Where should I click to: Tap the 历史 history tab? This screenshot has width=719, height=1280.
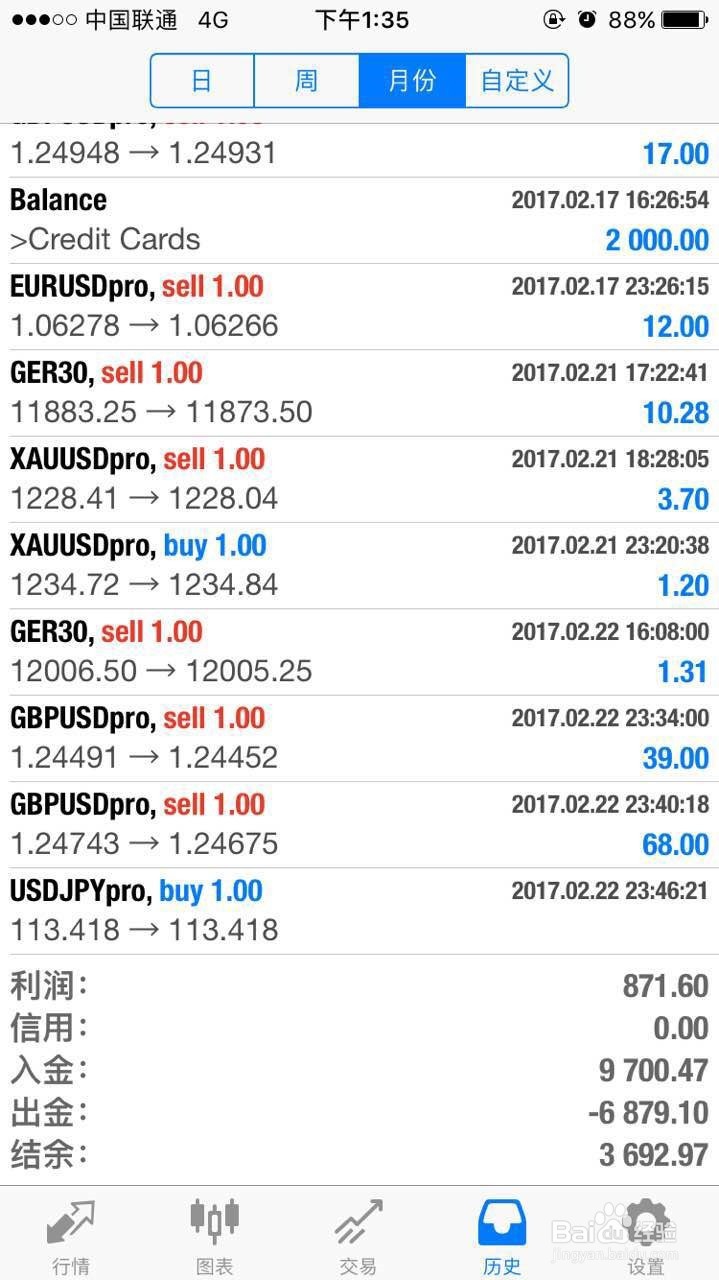[502, 1236]
